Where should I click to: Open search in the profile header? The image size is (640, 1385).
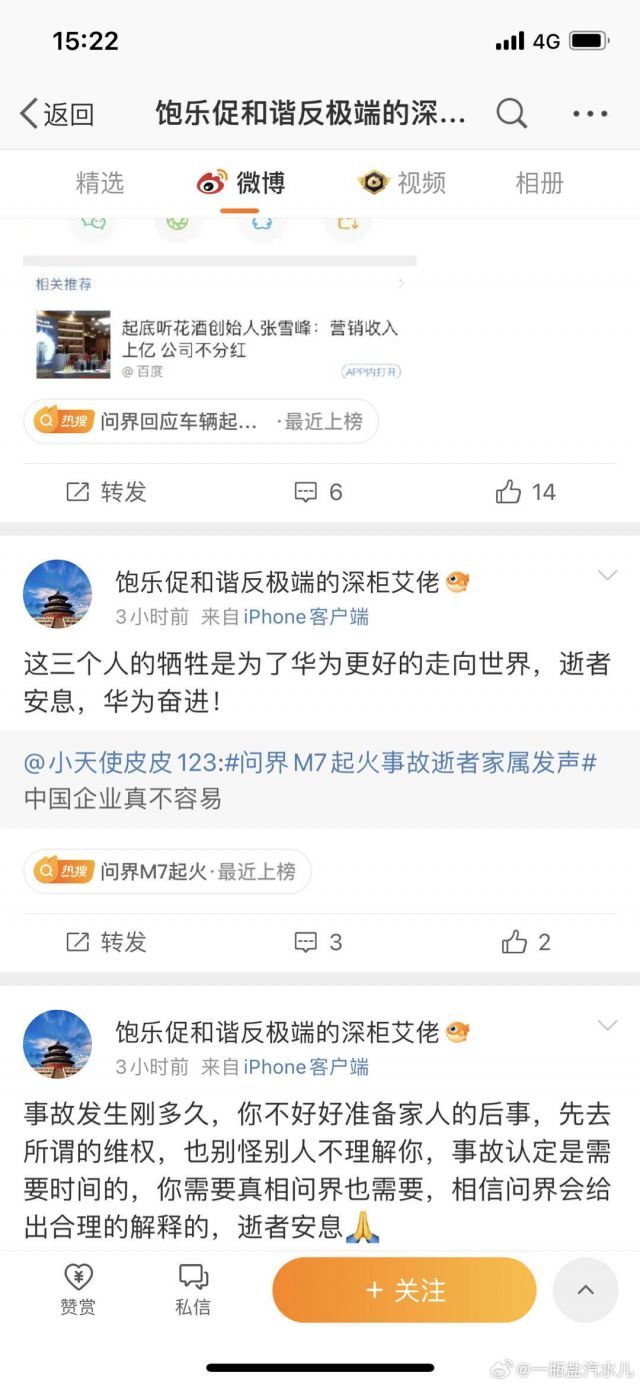tap(511, 114)
